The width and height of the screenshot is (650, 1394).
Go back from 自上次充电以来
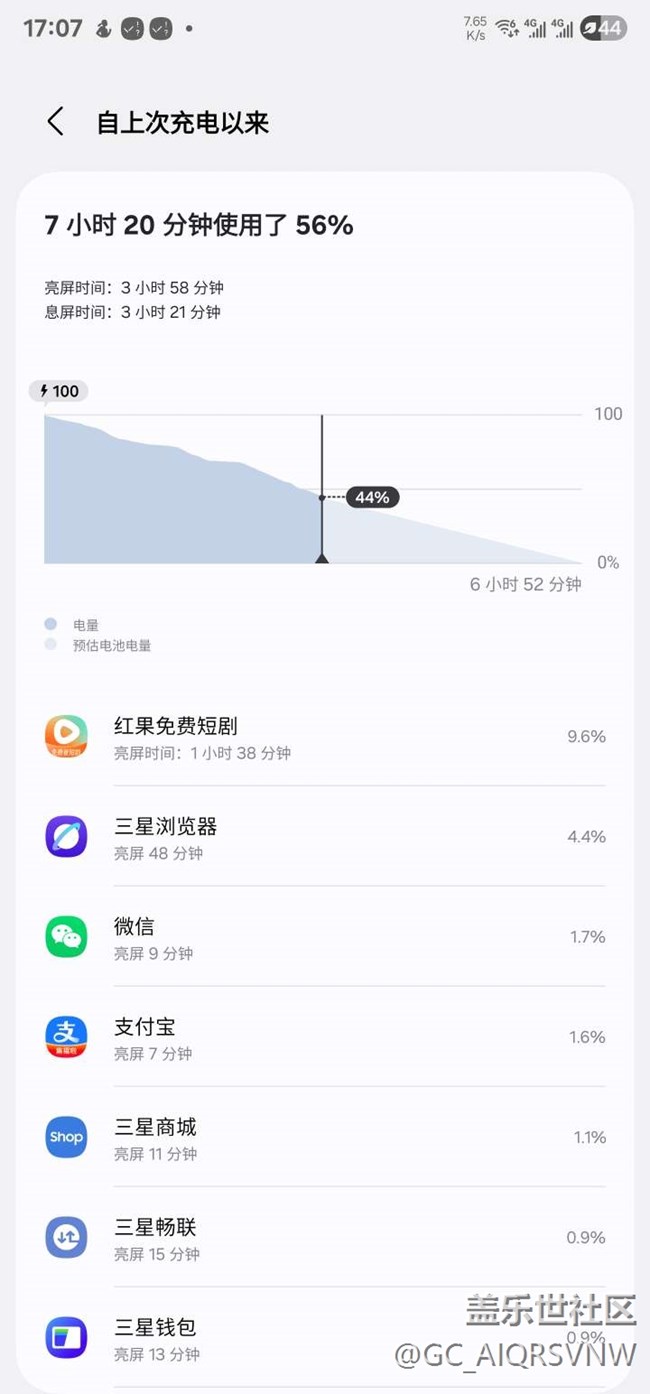click(x=56, y=123)
